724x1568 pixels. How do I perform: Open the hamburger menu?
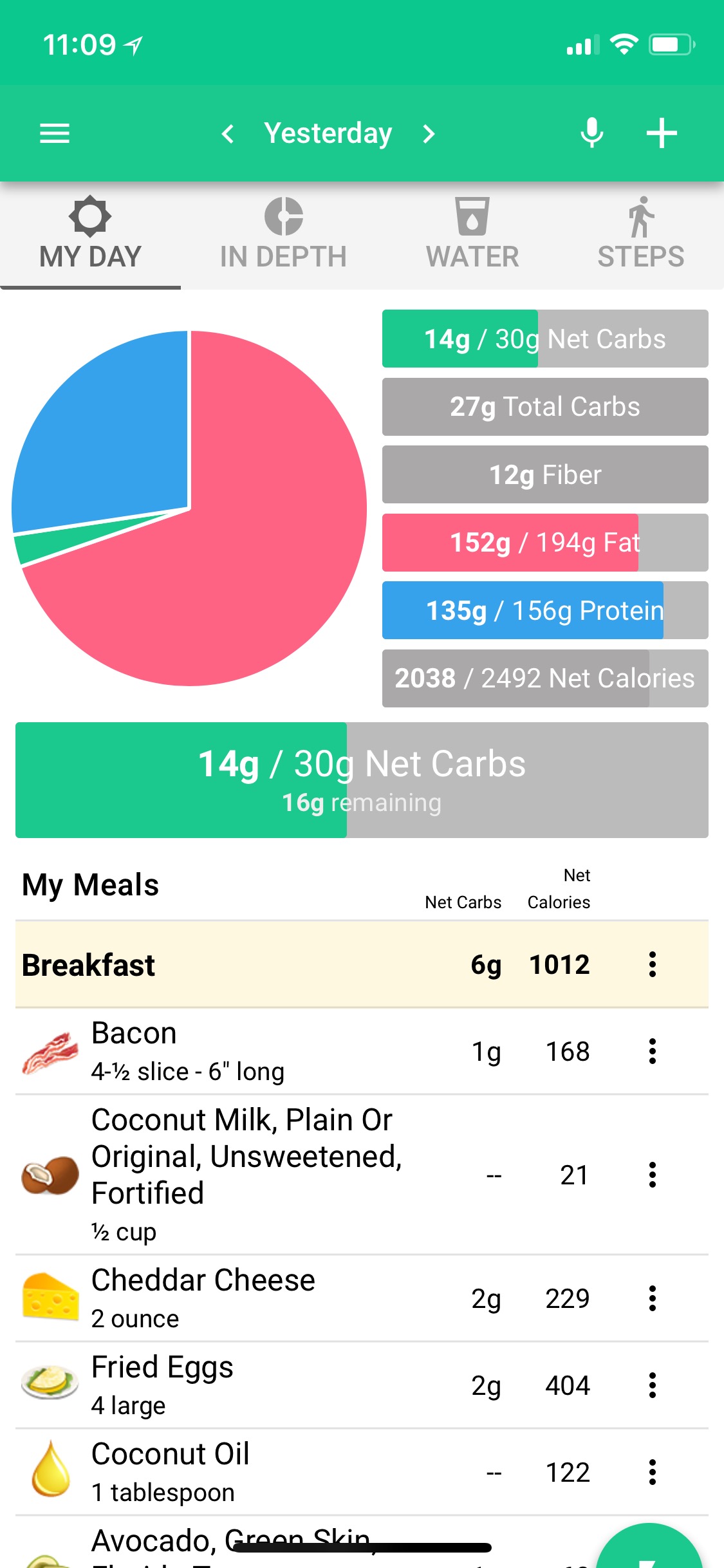[x=55, y=133]
